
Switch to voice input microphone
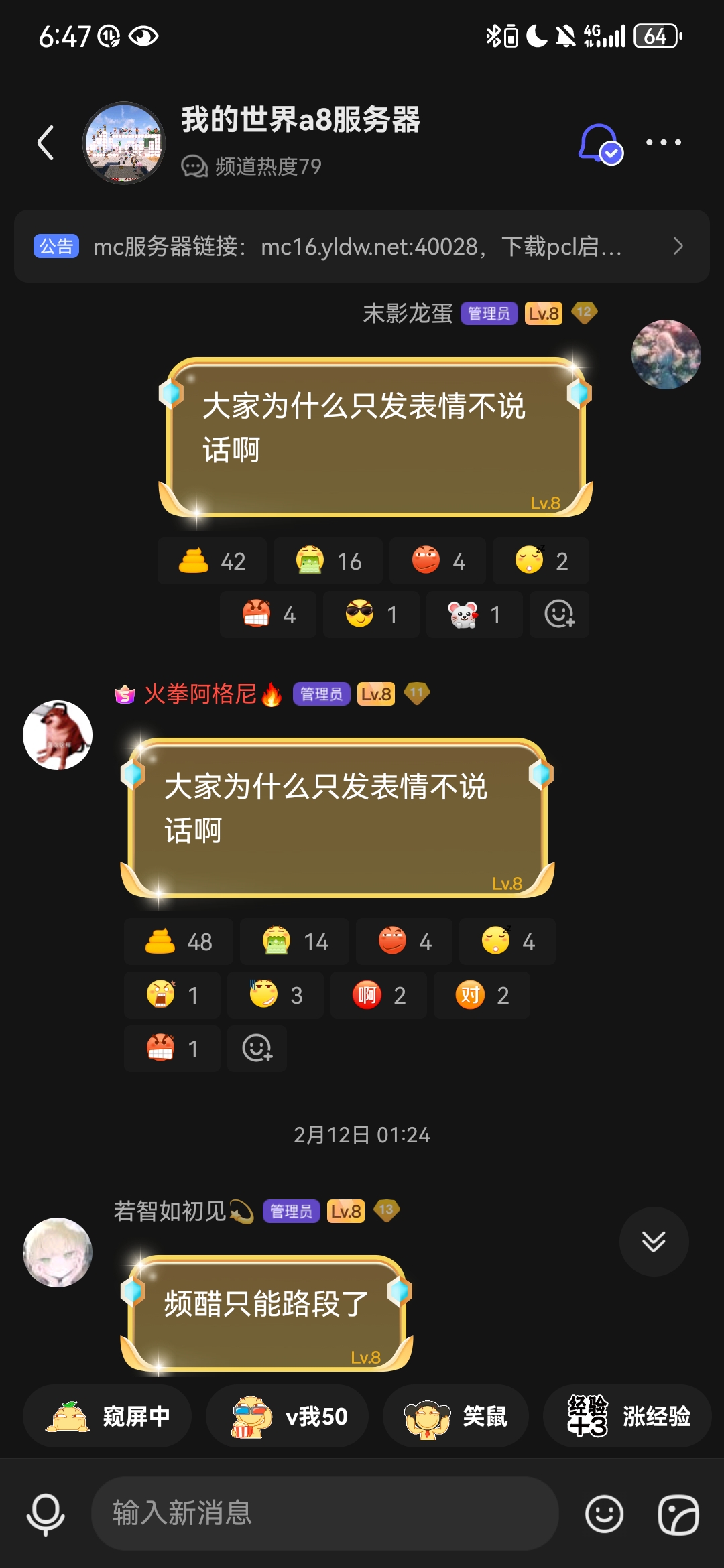pyautogui.click(x=46, y=1513)
